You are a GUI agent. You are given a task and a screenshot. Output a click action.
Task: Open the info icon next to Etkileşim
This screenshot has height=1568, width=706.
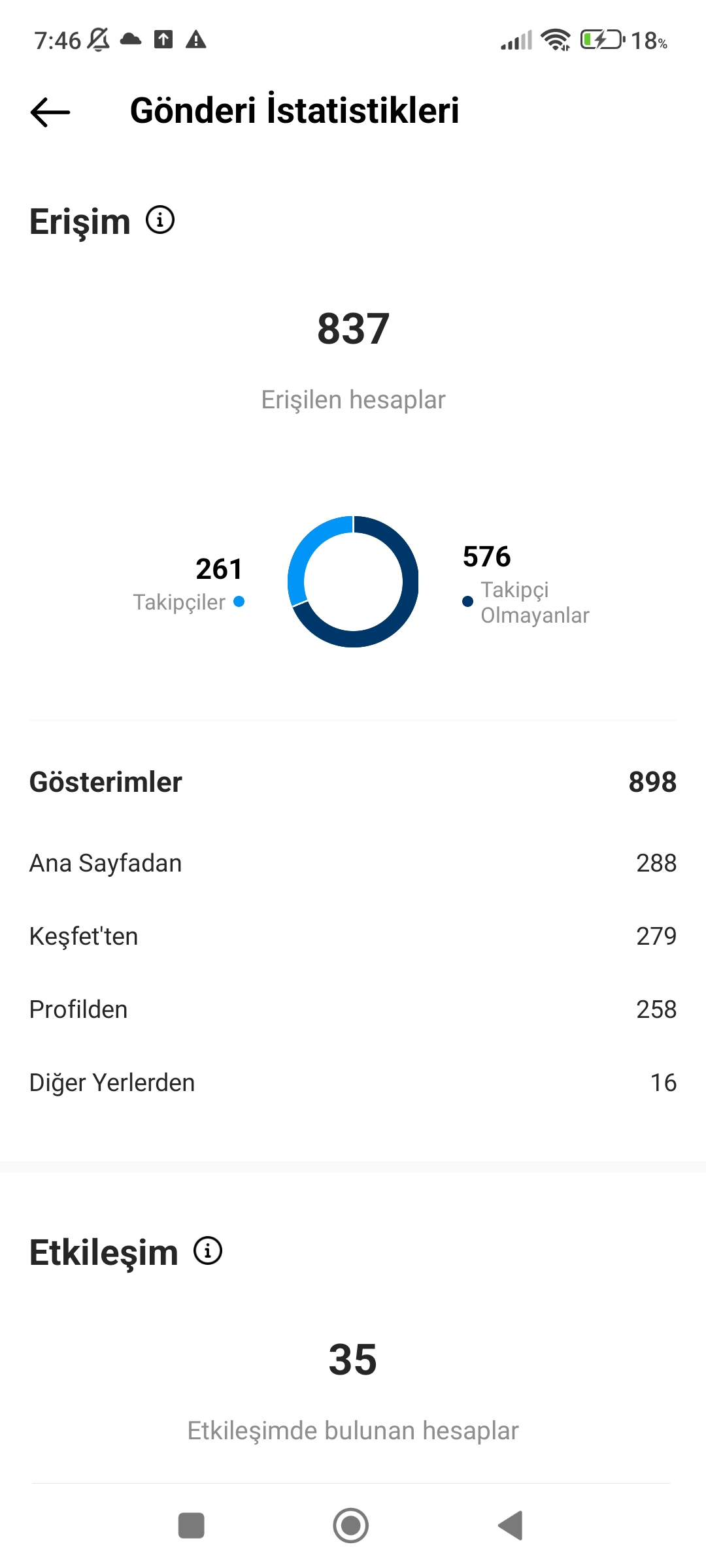tap(208, 1250)
